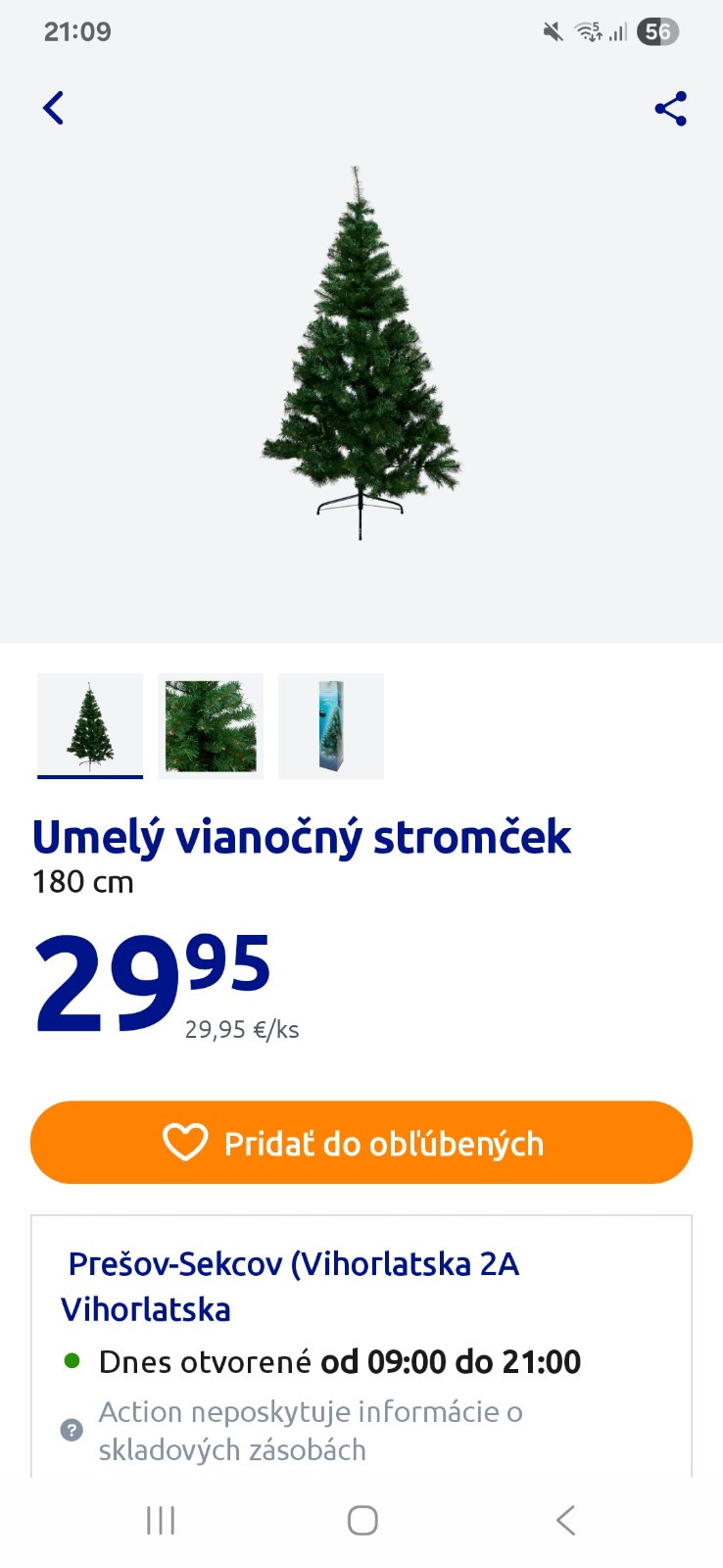Tap the question mark about stock info
Viewport: 723px width, 1568px height.
72,1430
